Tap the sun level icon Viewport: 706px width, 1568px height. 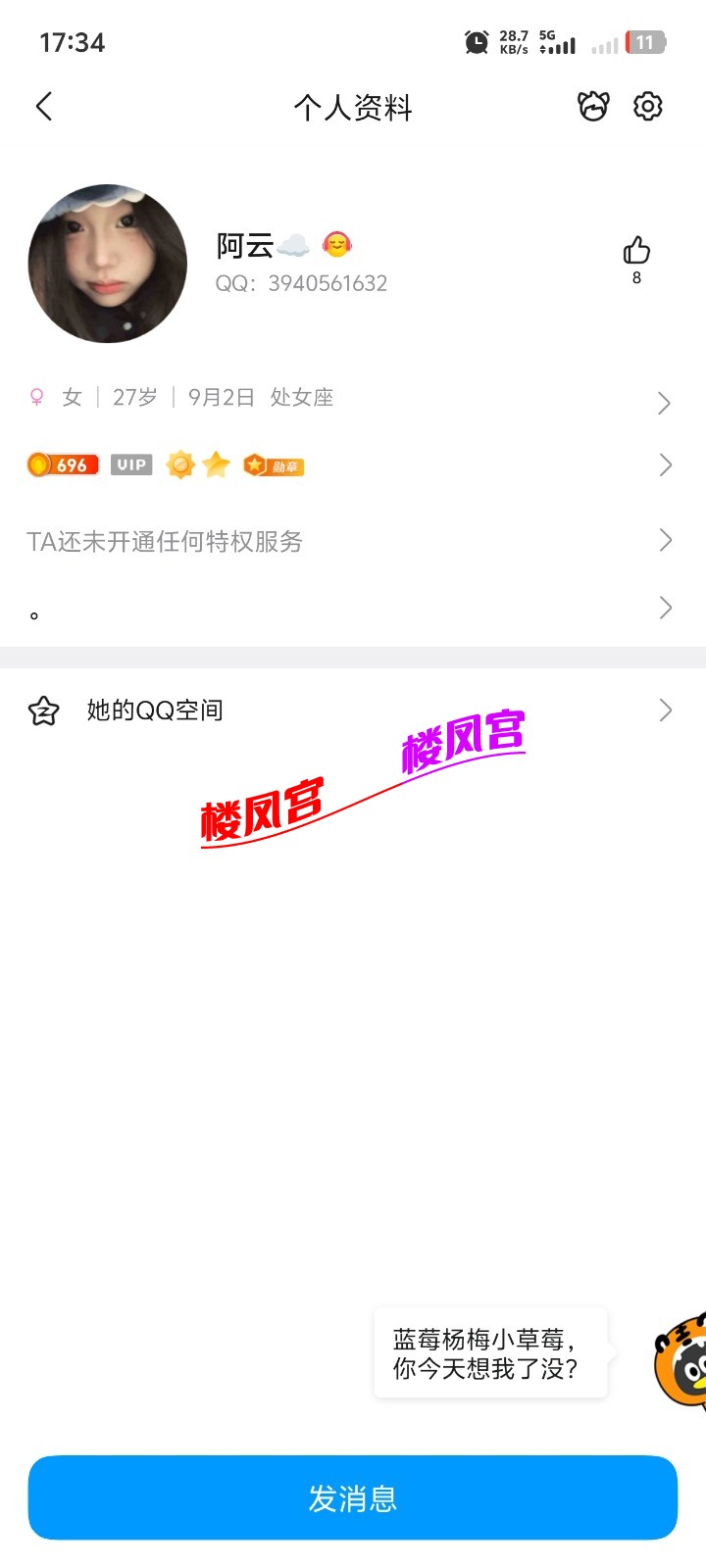click(179, 465)
